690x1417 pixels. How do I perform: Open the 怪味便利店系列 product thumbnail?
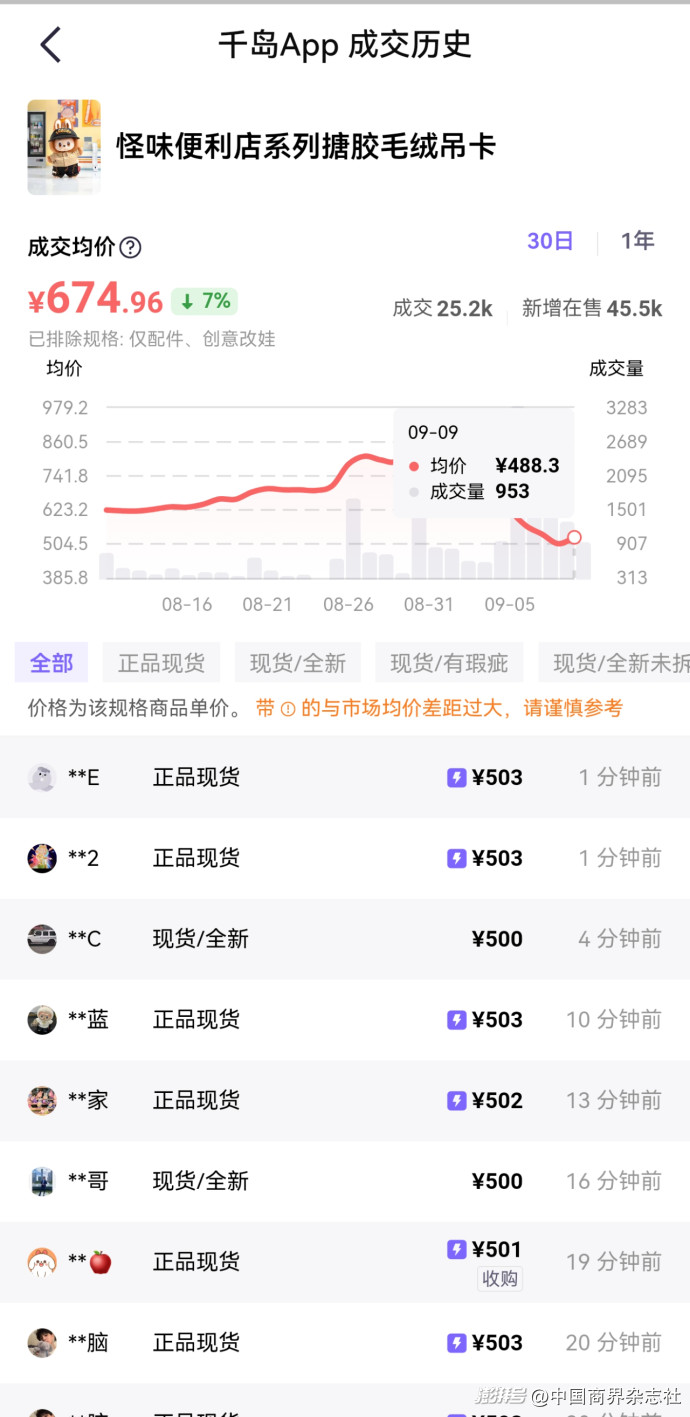[64, 147]
